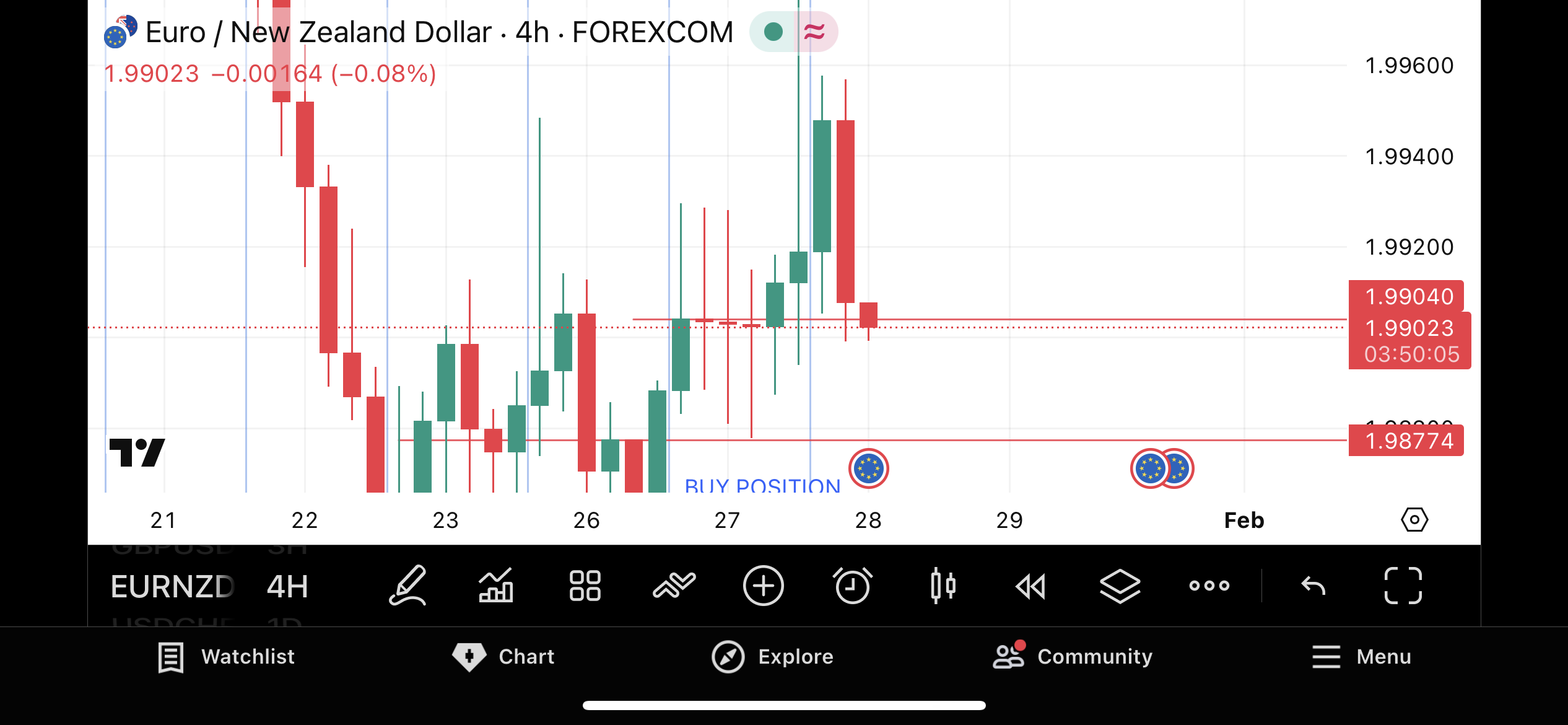Open the Menu tab
Viewport: 1568px width, 725px height.
pos(1361,657)
